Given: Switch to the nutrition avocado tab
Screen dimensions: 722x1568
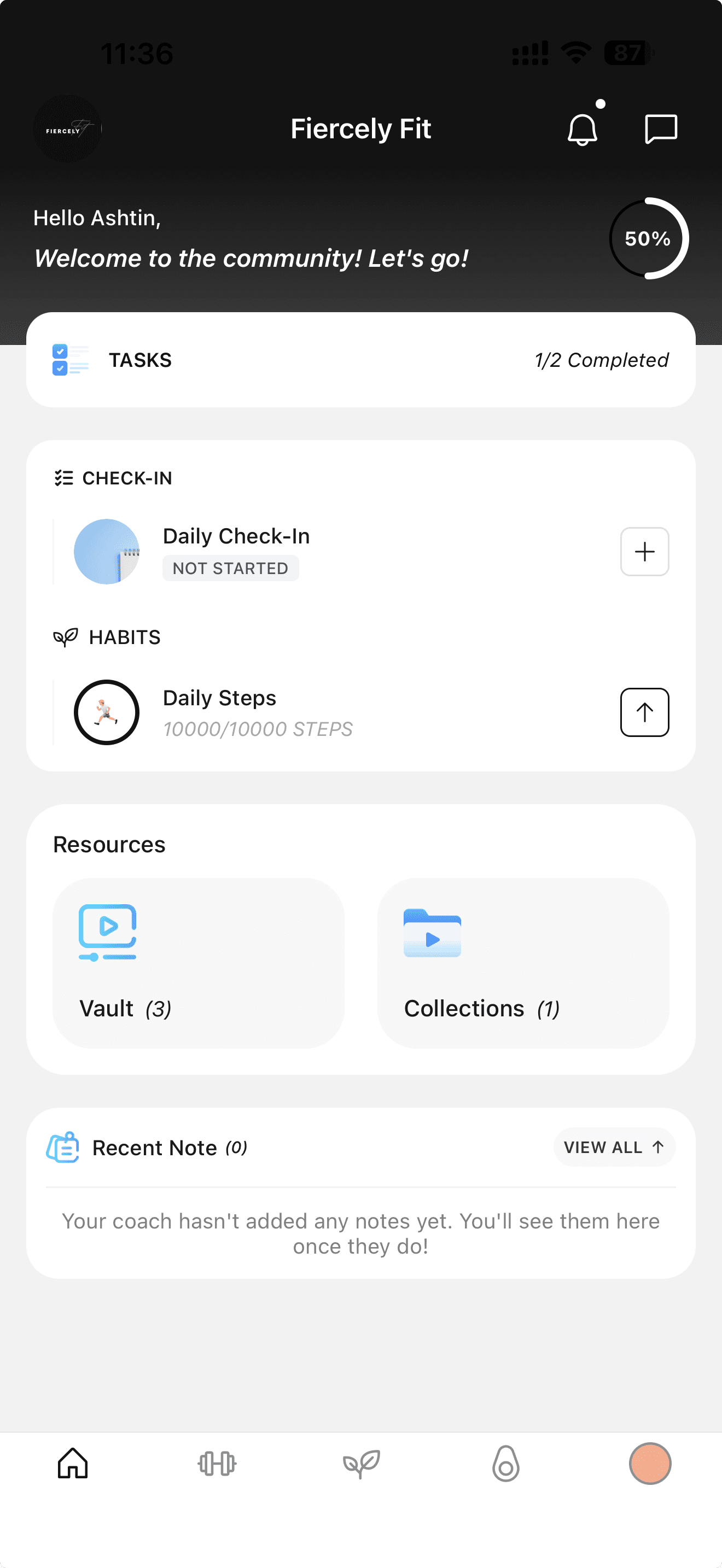Looking at the screenshot, I should (x=505, y=1464).
